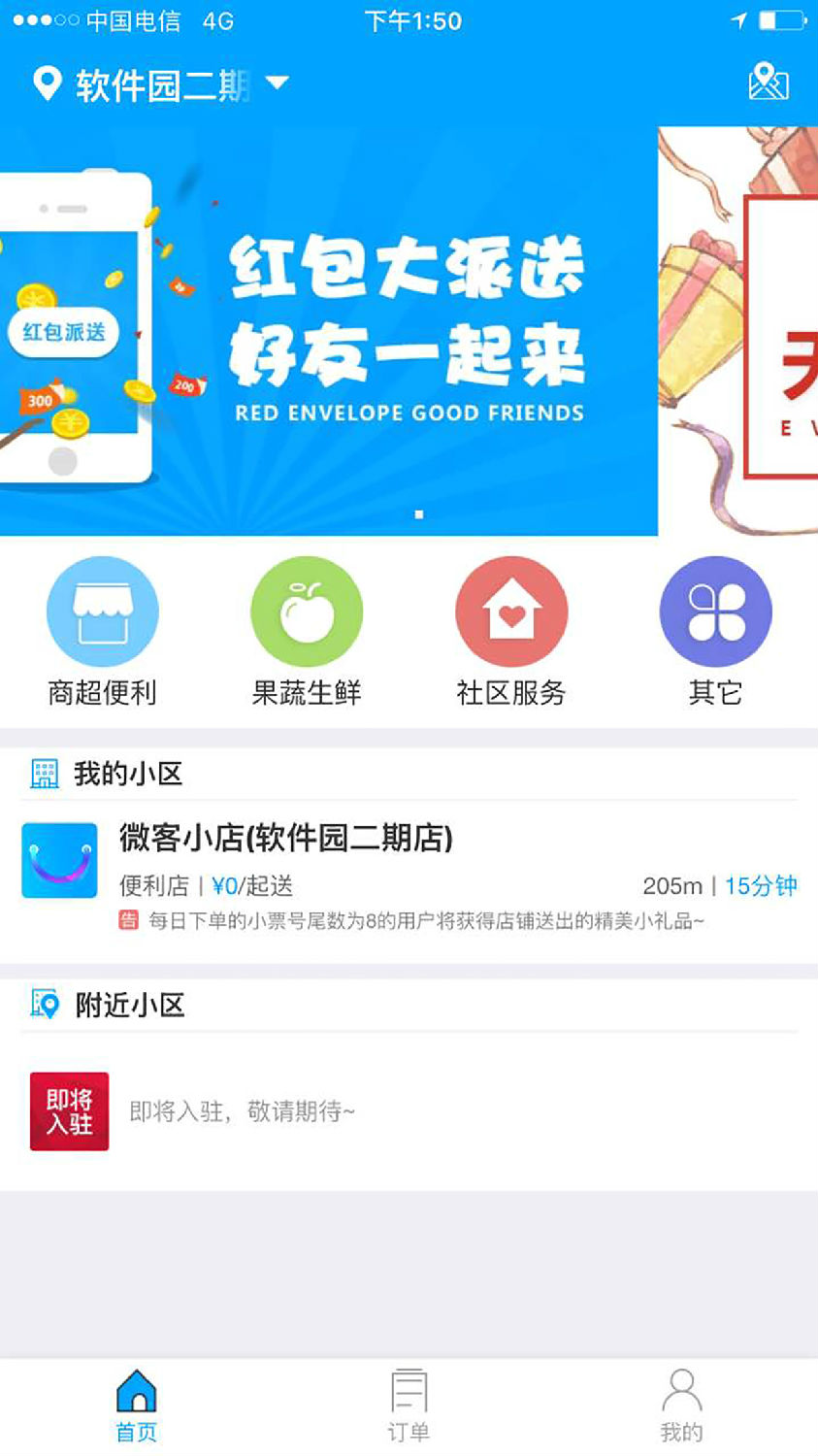Switch to the 首页 tab

click(x=137, y=1405)
